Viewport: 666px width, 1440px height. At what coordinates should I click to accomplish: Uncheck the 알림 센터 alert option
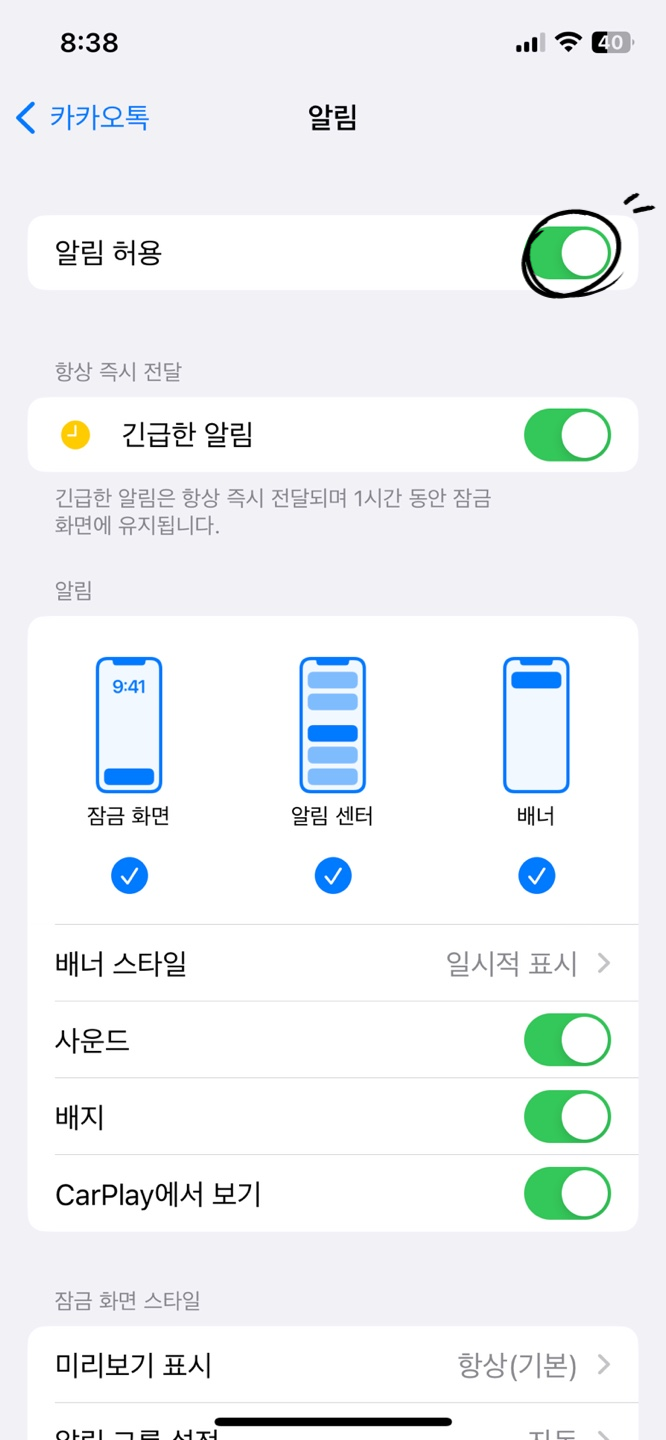(x=333, y=876)
